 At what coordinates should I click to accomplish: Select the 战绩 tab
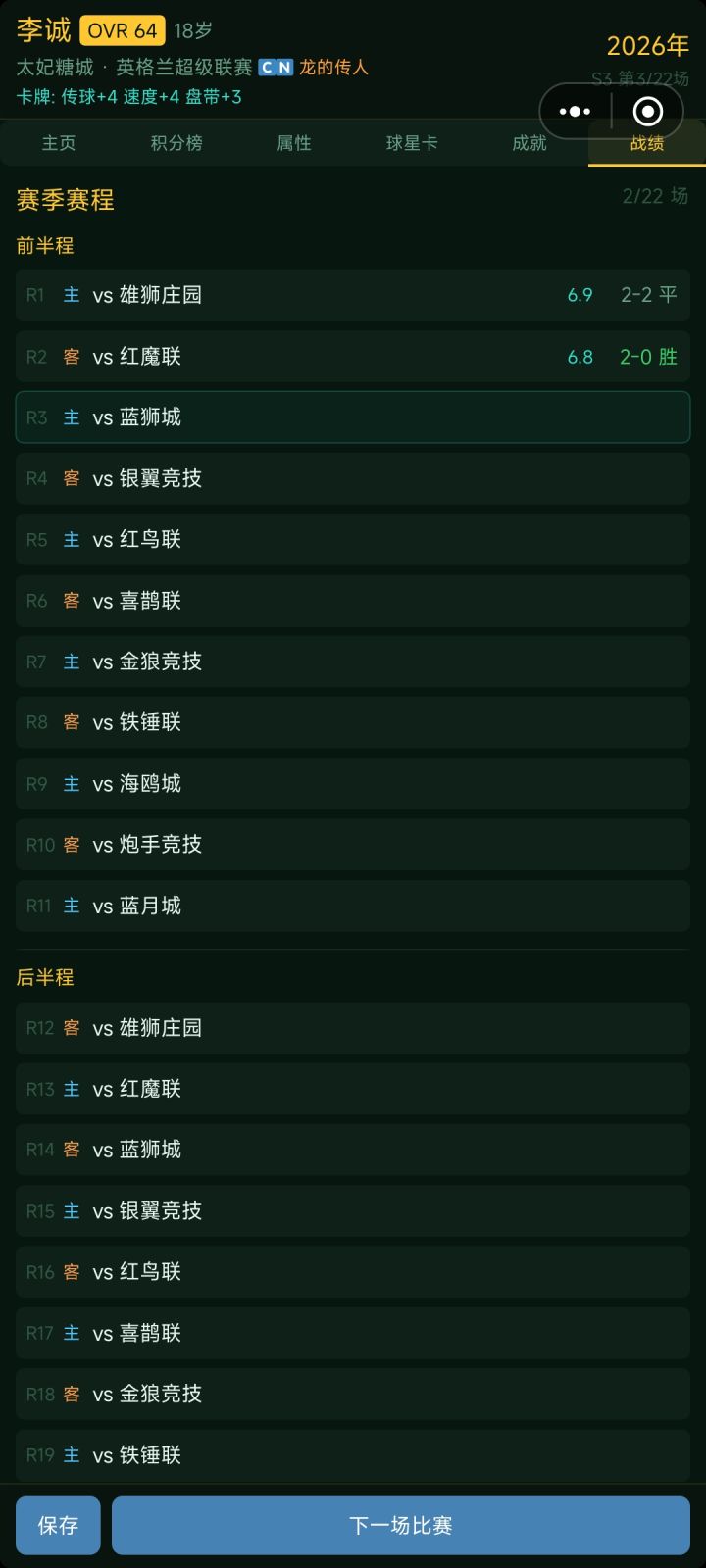point(646,143)
